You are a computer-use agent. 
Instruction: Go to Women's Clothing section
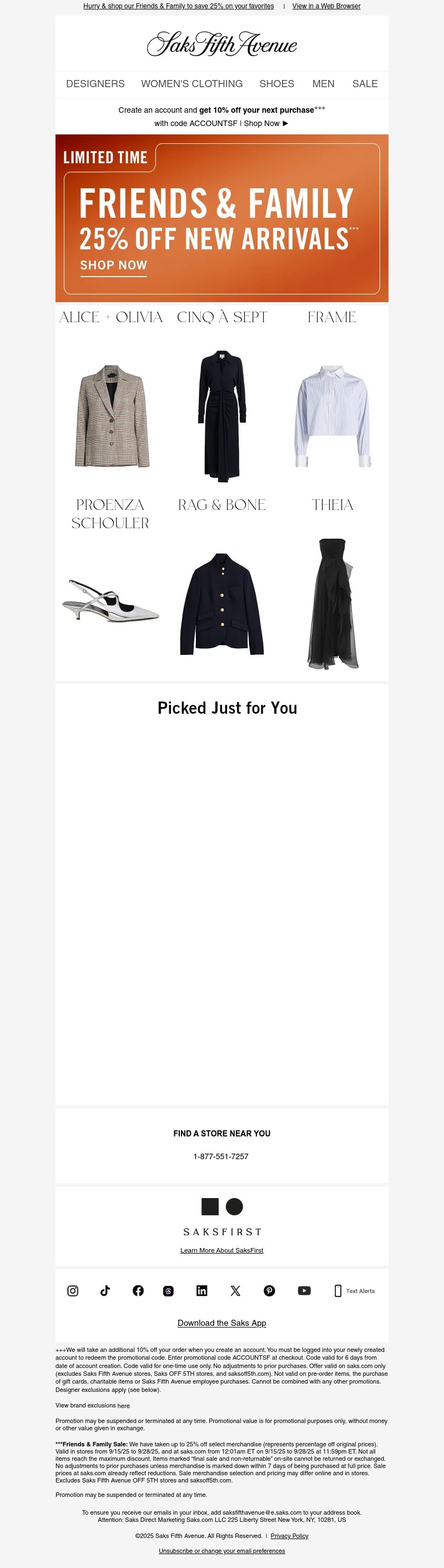click(191, 84)
